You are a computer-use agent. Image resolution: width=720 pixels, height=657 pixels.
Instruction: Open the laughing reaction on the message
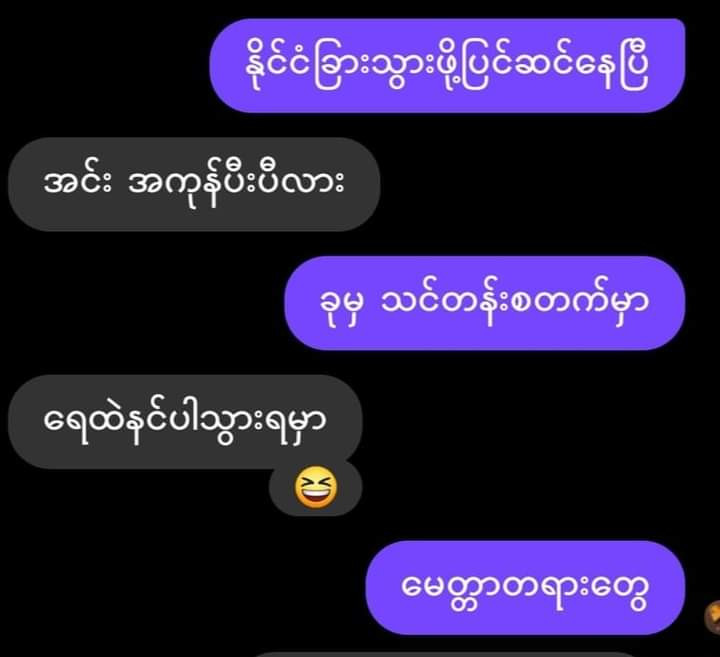(316, 489)
